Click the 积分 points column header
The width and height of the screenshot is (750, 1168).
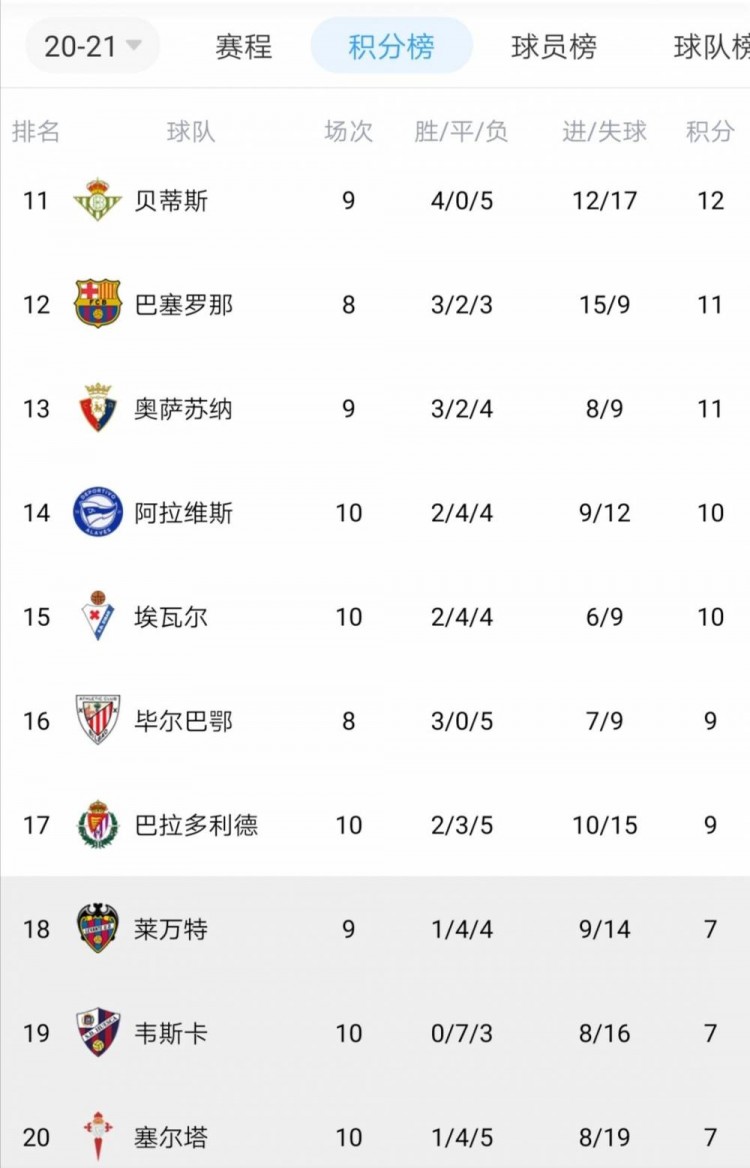coord(711,131)
